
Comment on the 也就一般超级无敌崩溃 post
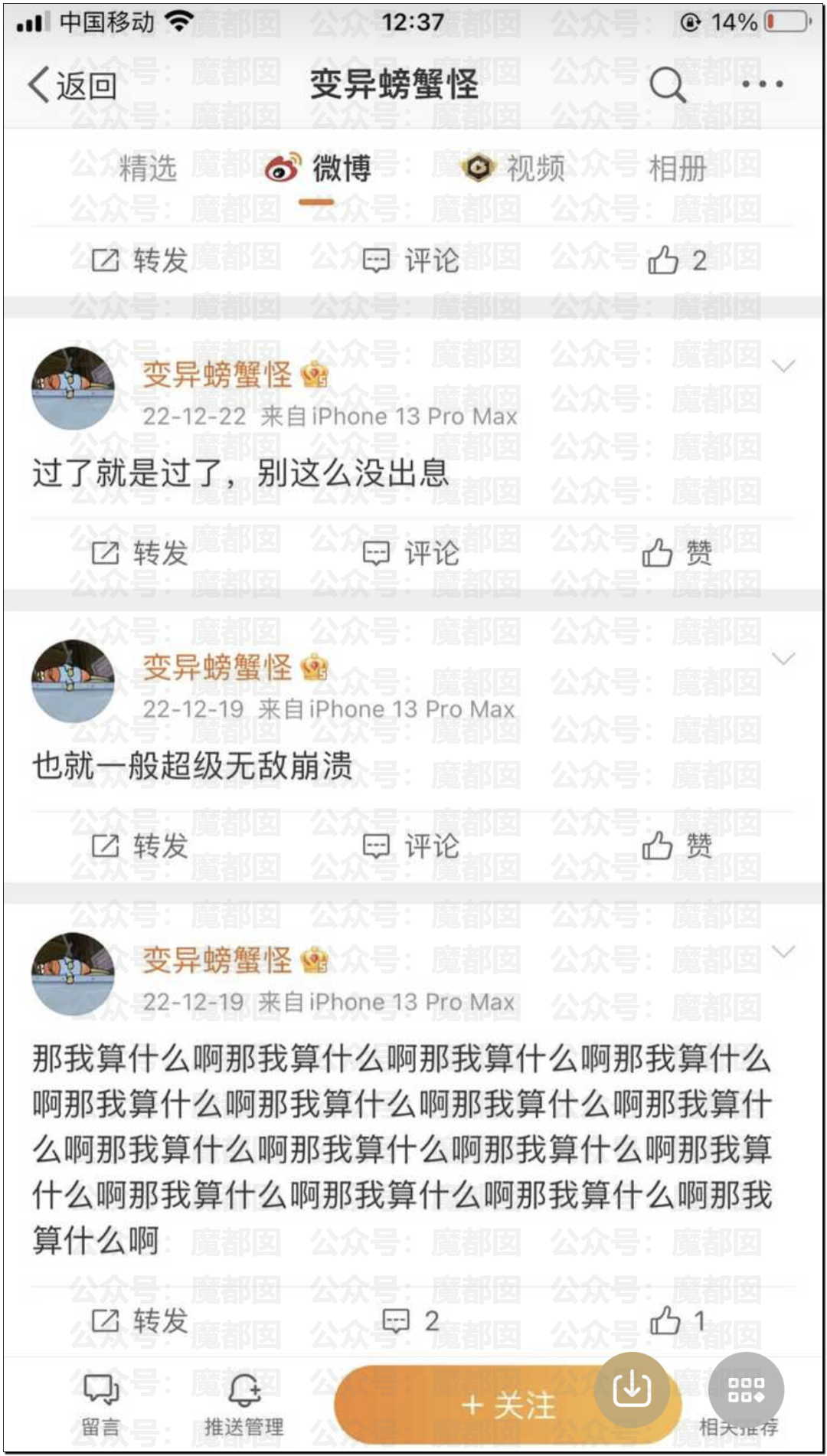click(410, 846)
